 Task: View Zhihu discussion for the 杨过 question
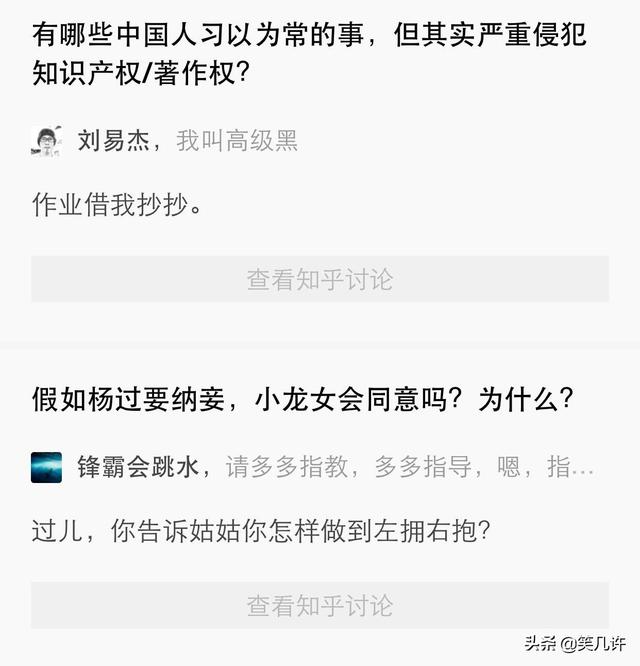320,605
